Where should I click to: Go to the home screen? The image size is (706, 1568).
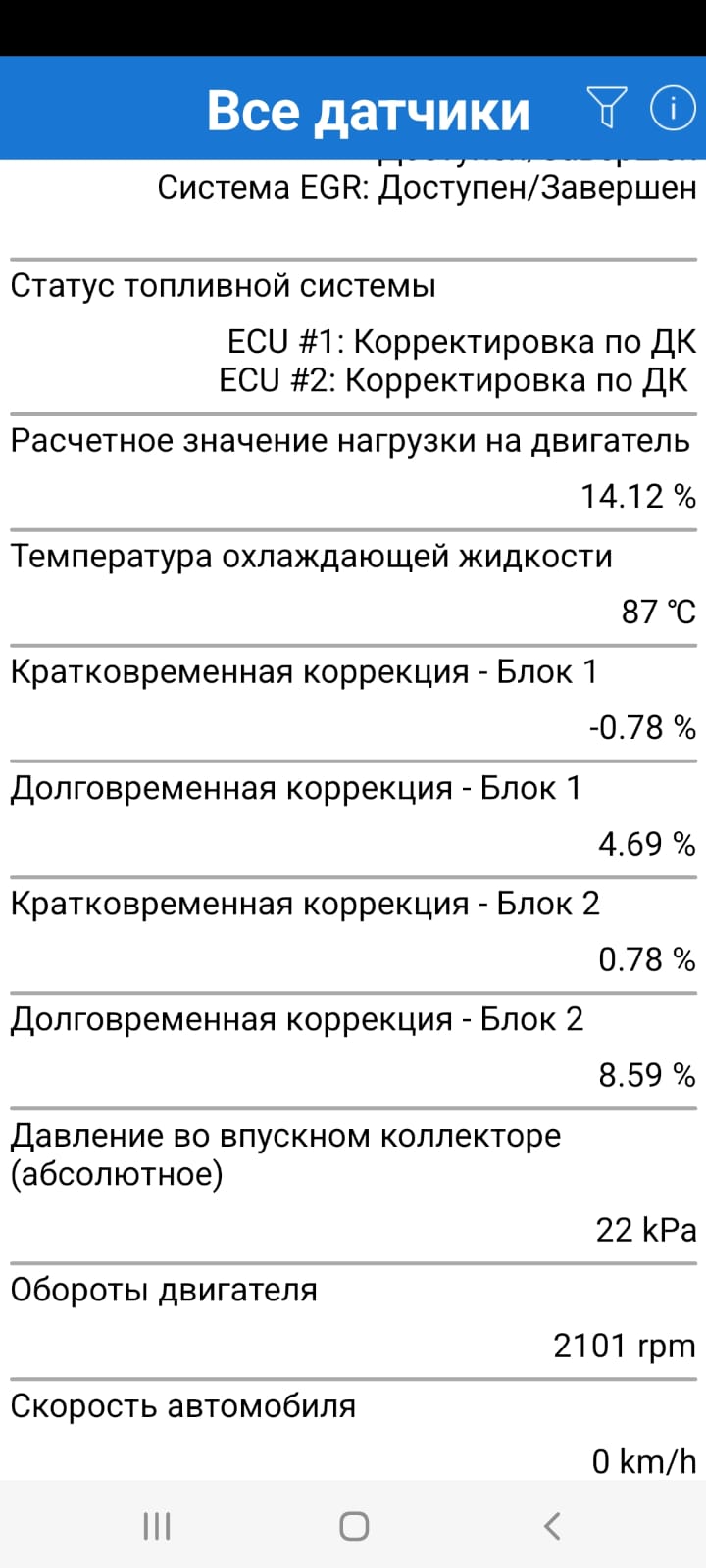(353, 1525)
